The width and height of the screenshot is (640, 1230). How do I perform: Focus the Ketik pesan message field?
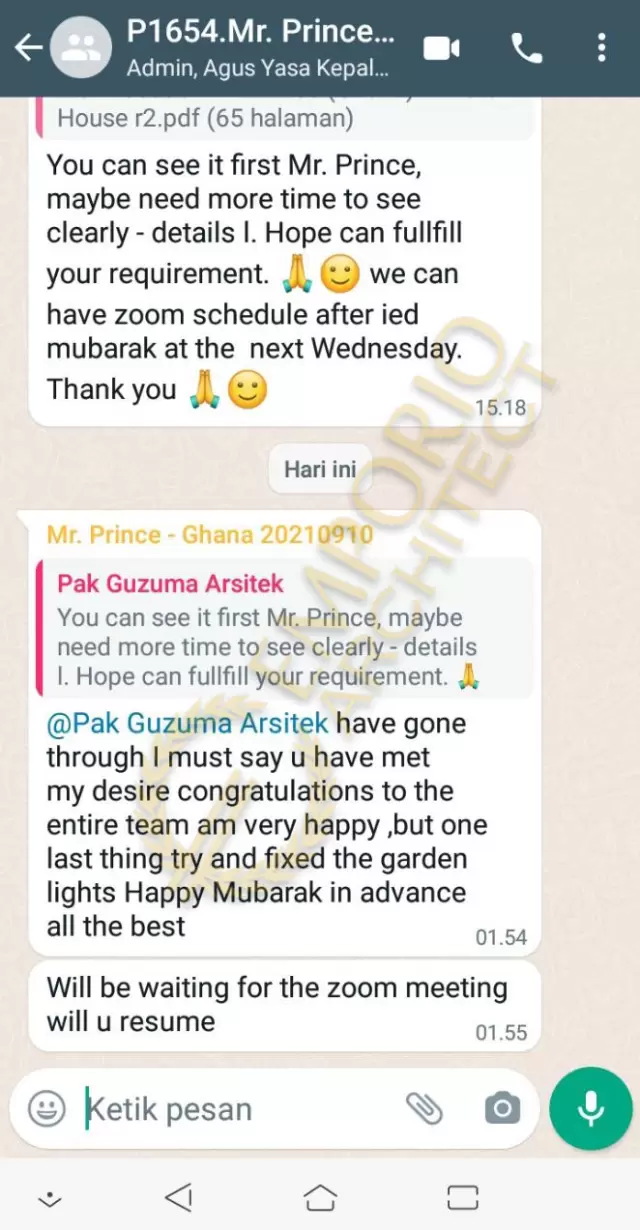240,1109
